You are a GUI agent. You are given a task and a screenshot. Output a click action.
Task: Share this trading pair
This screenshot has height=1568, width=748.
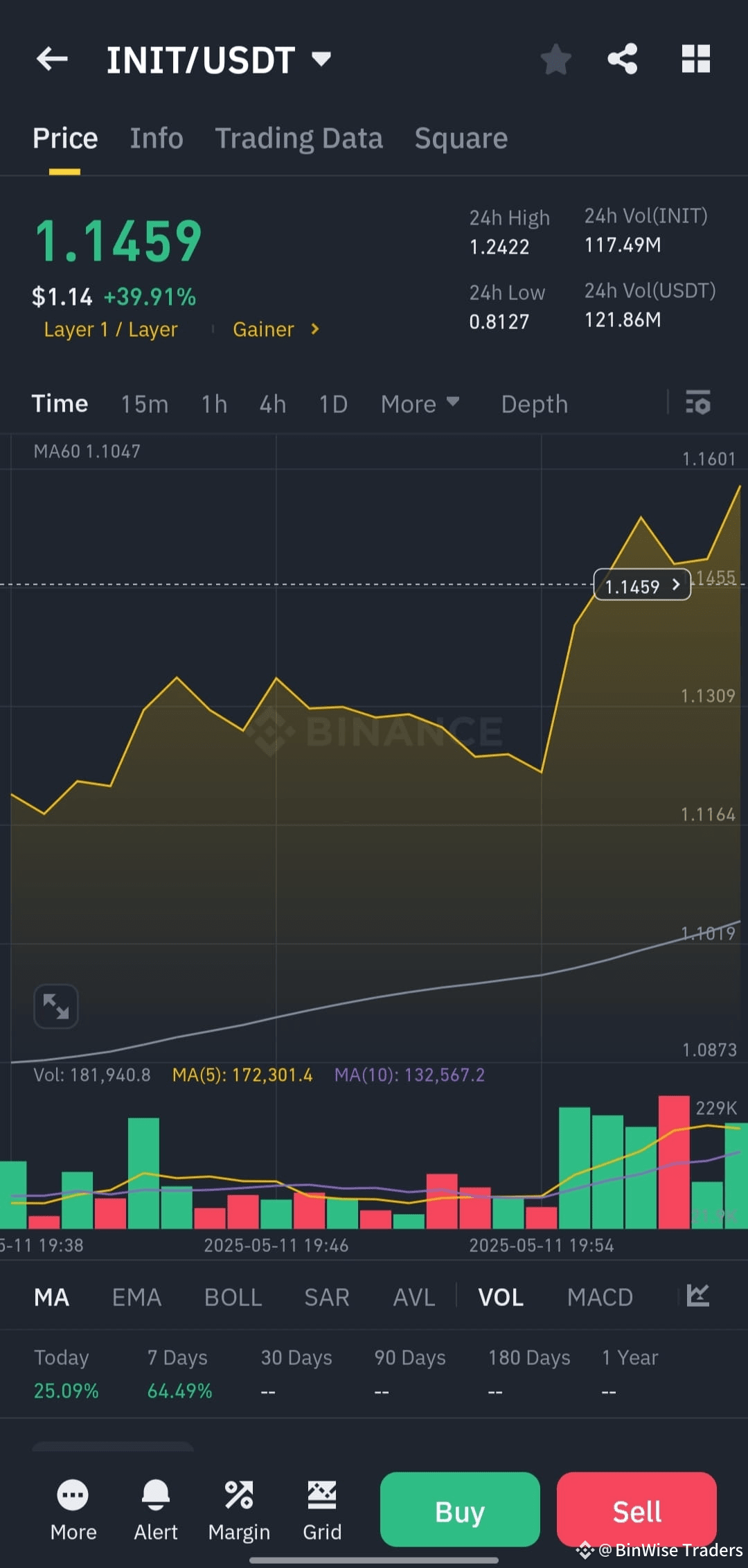click(x=622, y=59)
